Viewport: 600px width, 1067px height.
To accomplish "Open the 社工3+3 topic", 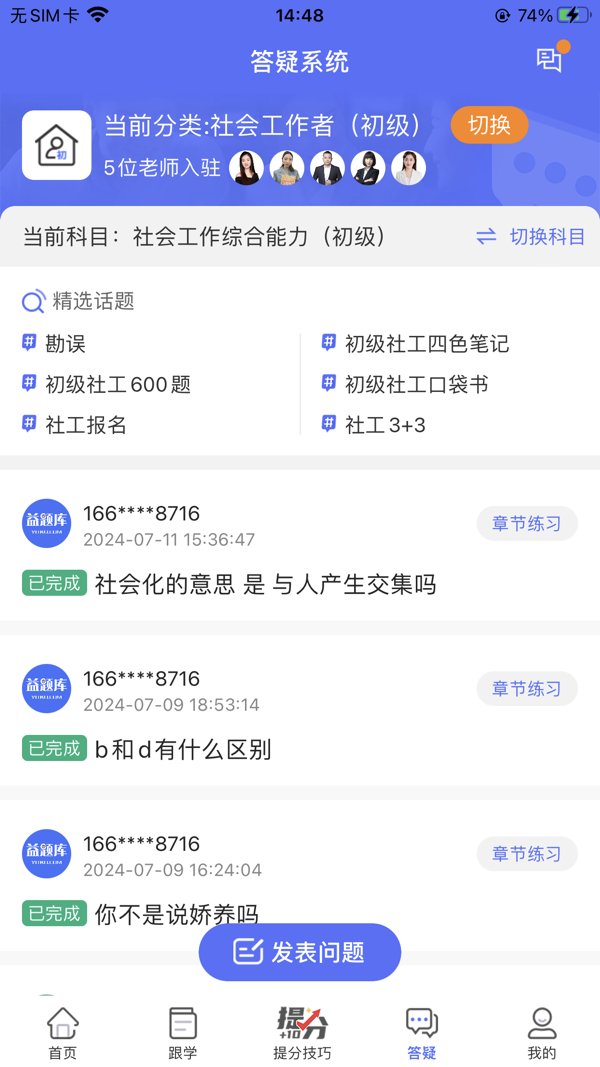I will click(385, 425).
